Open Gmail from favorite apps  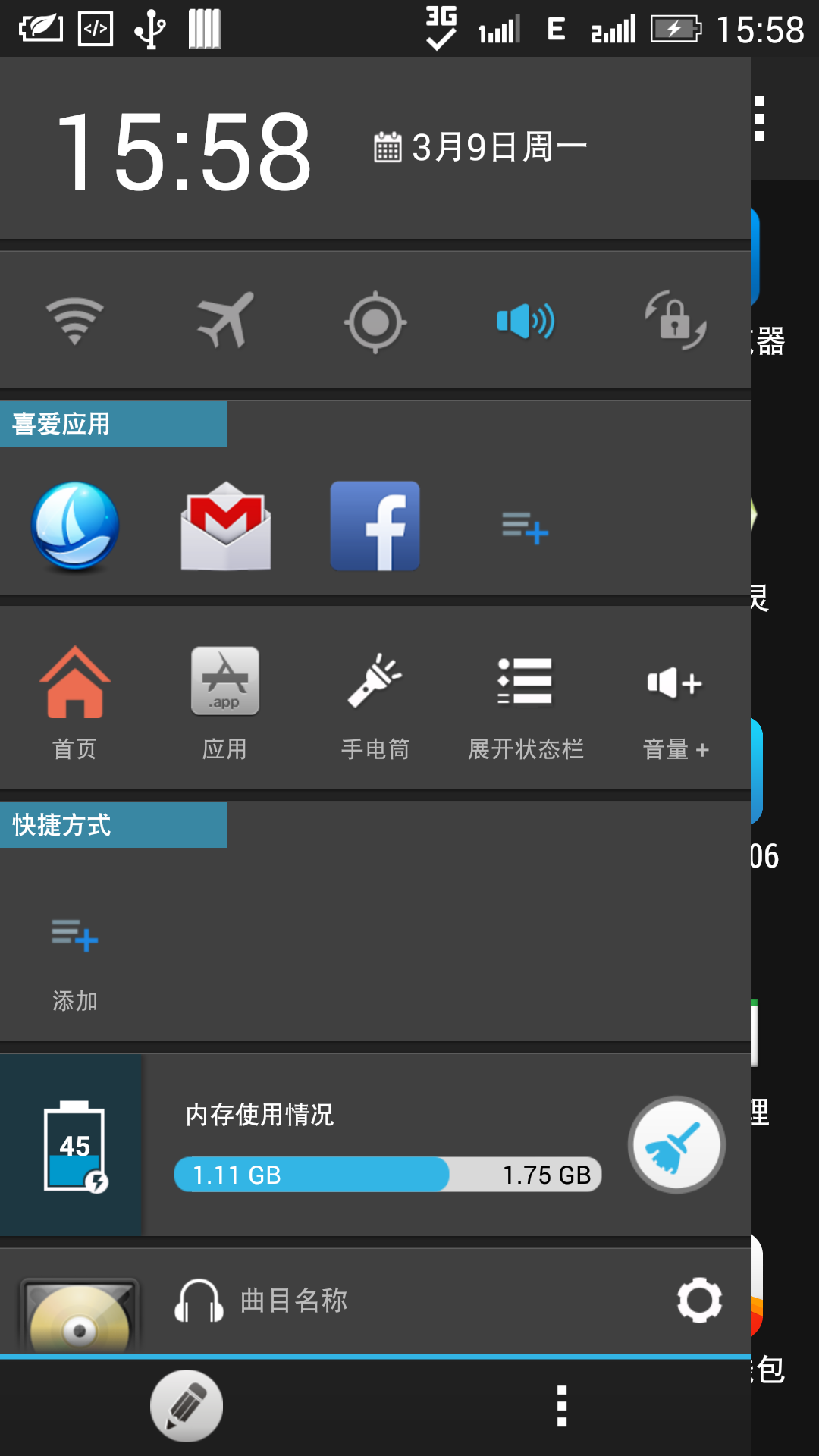[225, 526]
